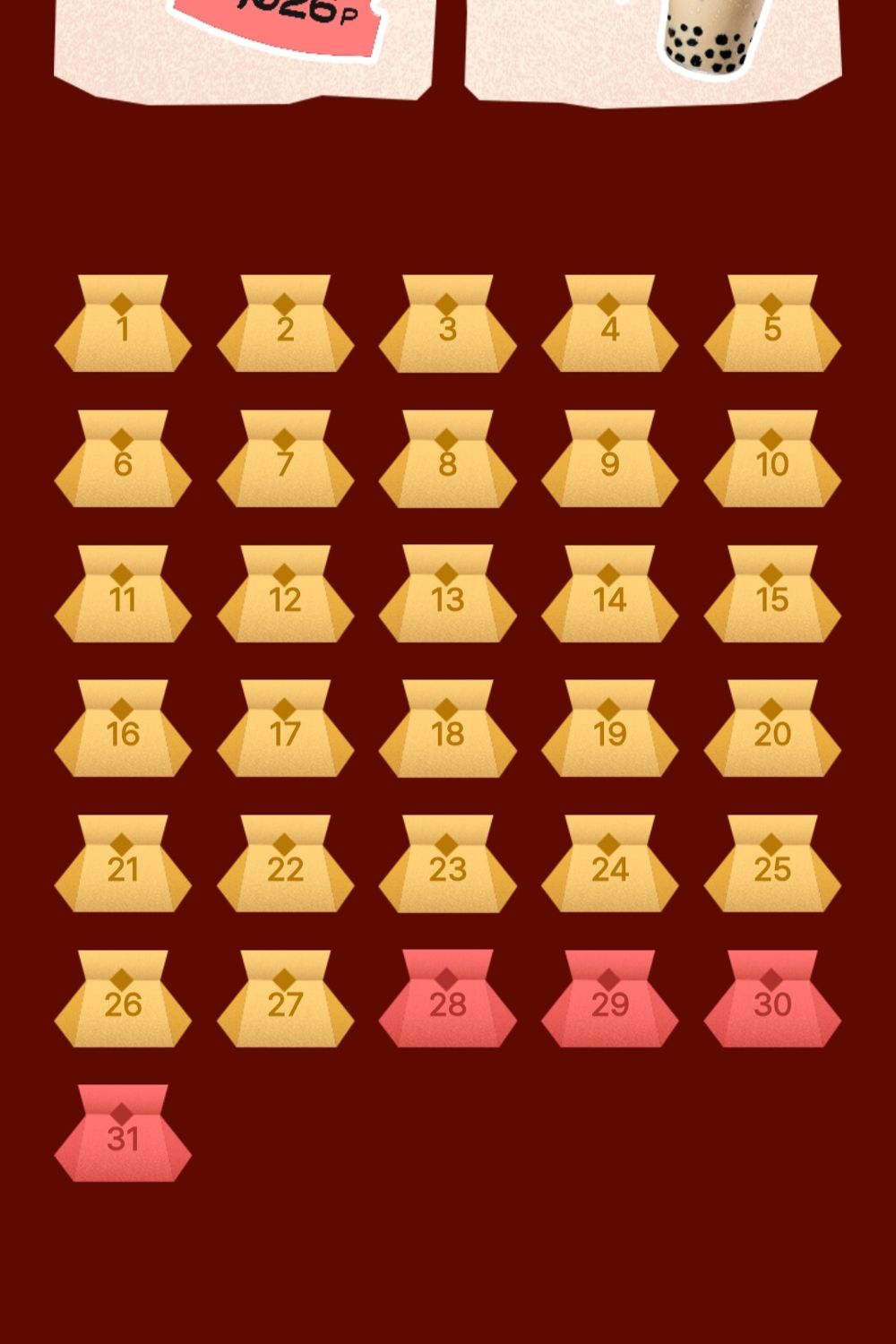Select the day 5 lucky bag
The width and height of the screenshot is (896, 1344).
click(x=772, y=325)
